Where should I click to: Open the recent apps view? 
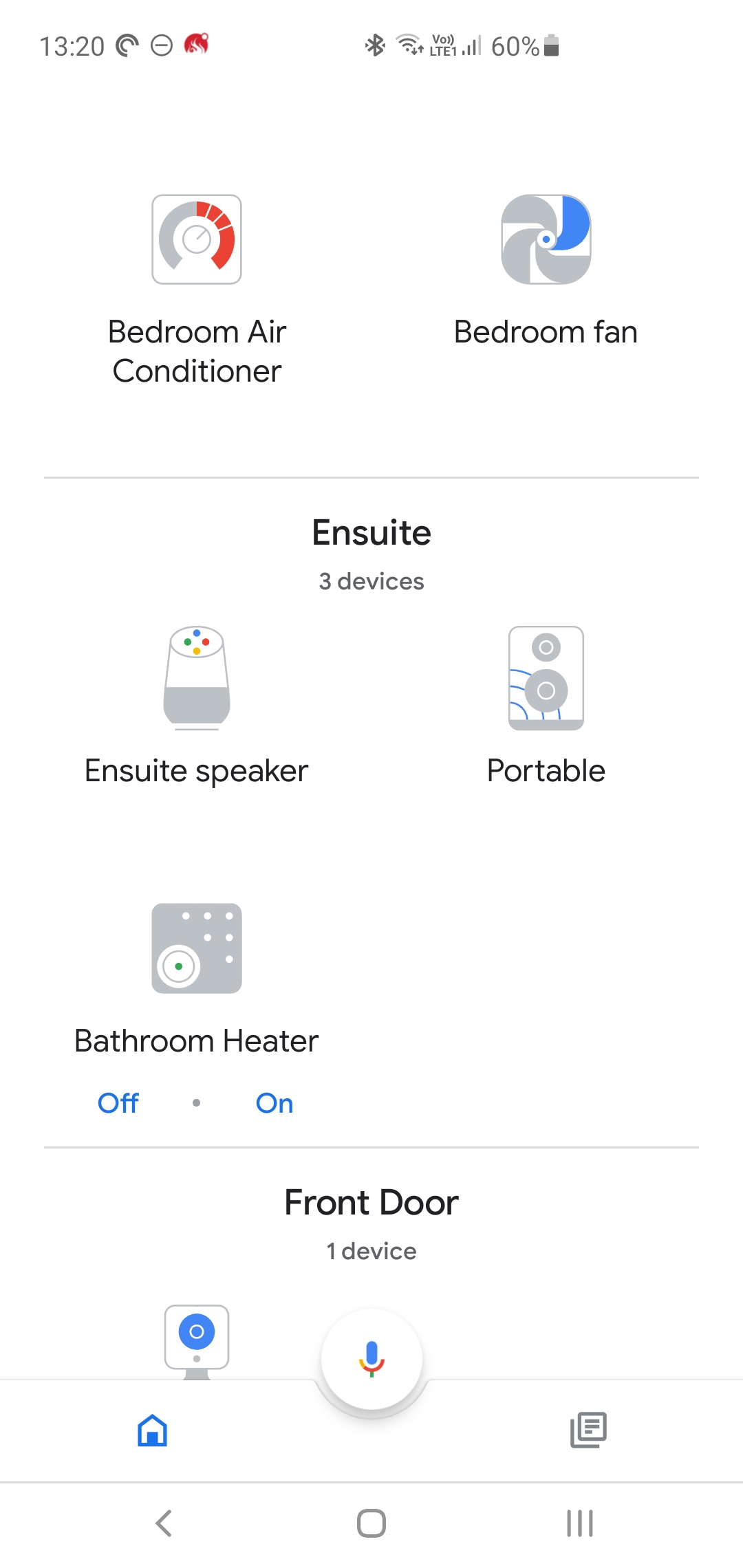coord(580,1523)
